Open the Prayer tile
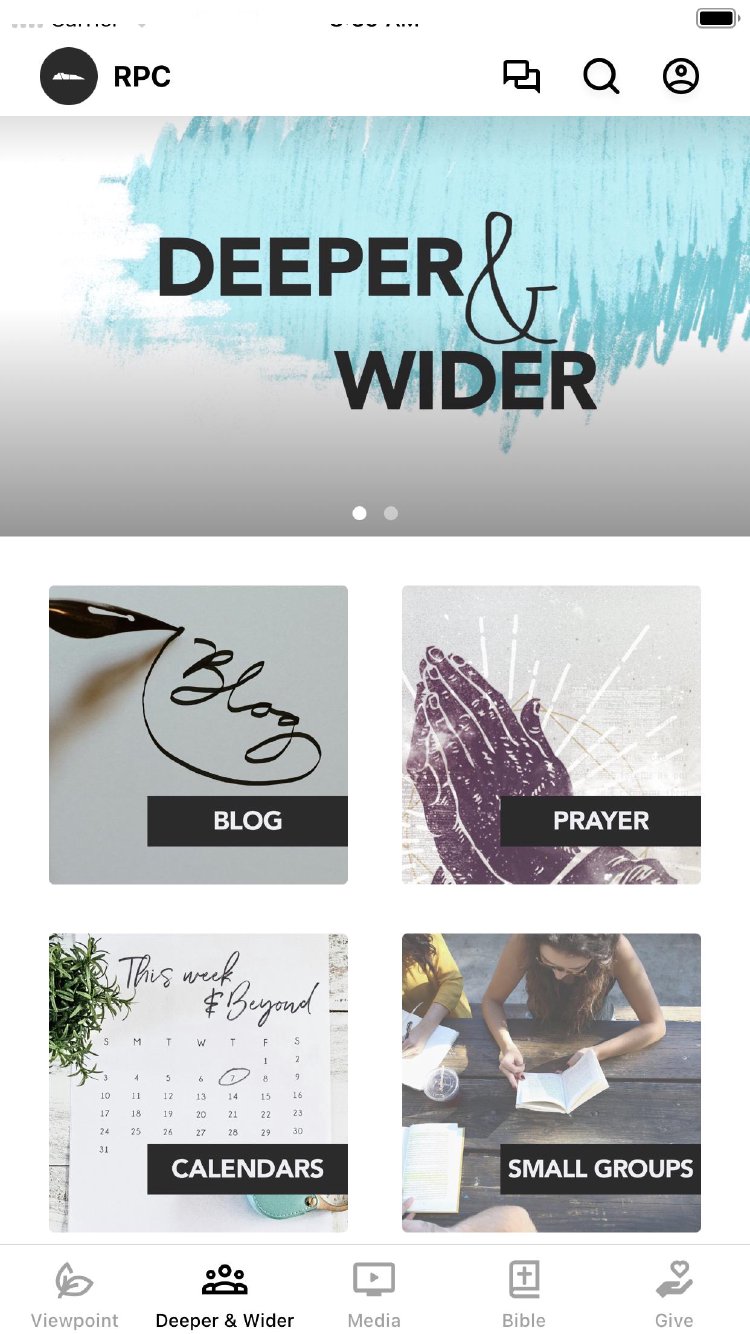This screenshot has width=750, height=1334. [551, 735]
